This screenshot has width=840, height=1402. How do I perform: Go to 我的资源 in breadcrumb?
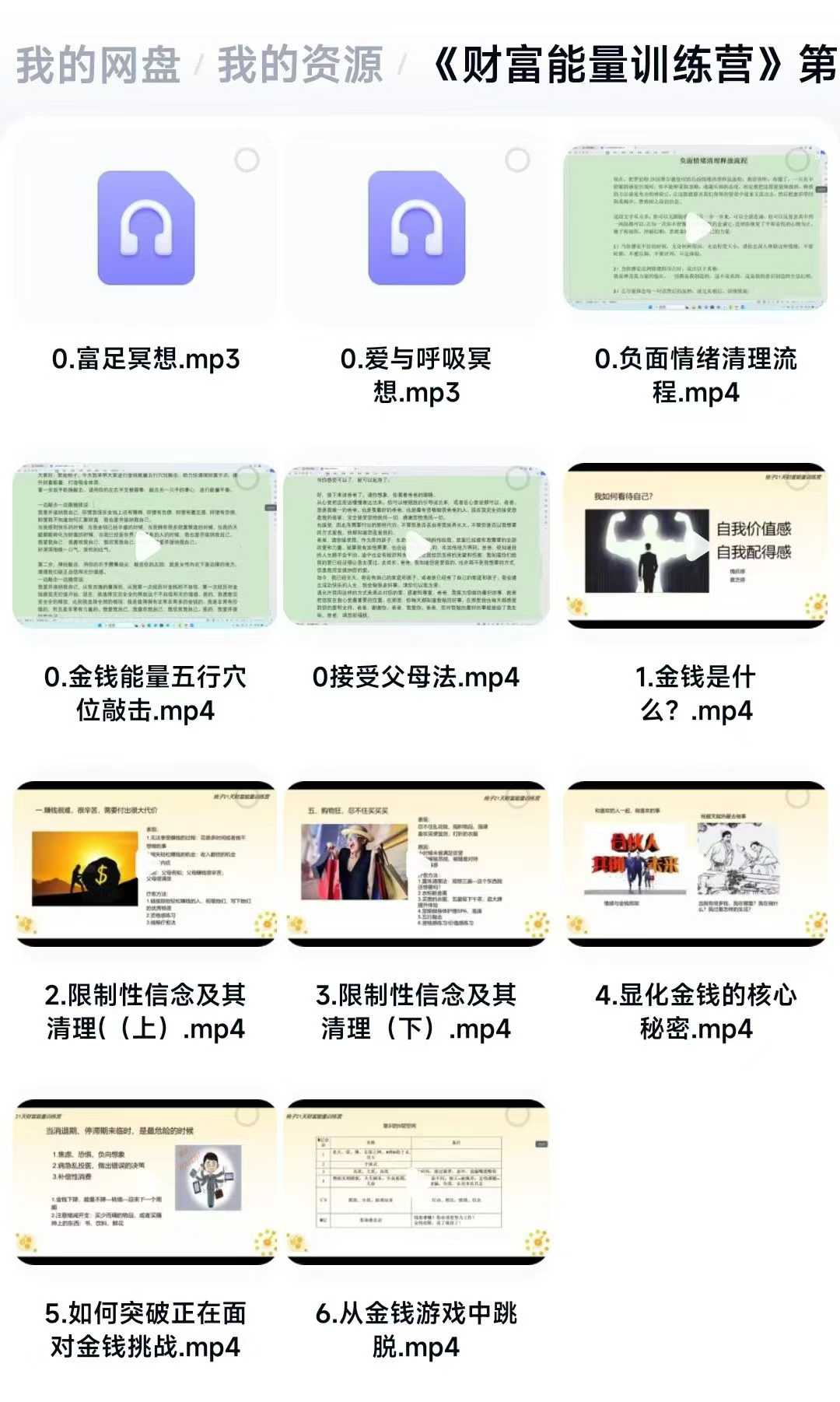tap(300, 65)
